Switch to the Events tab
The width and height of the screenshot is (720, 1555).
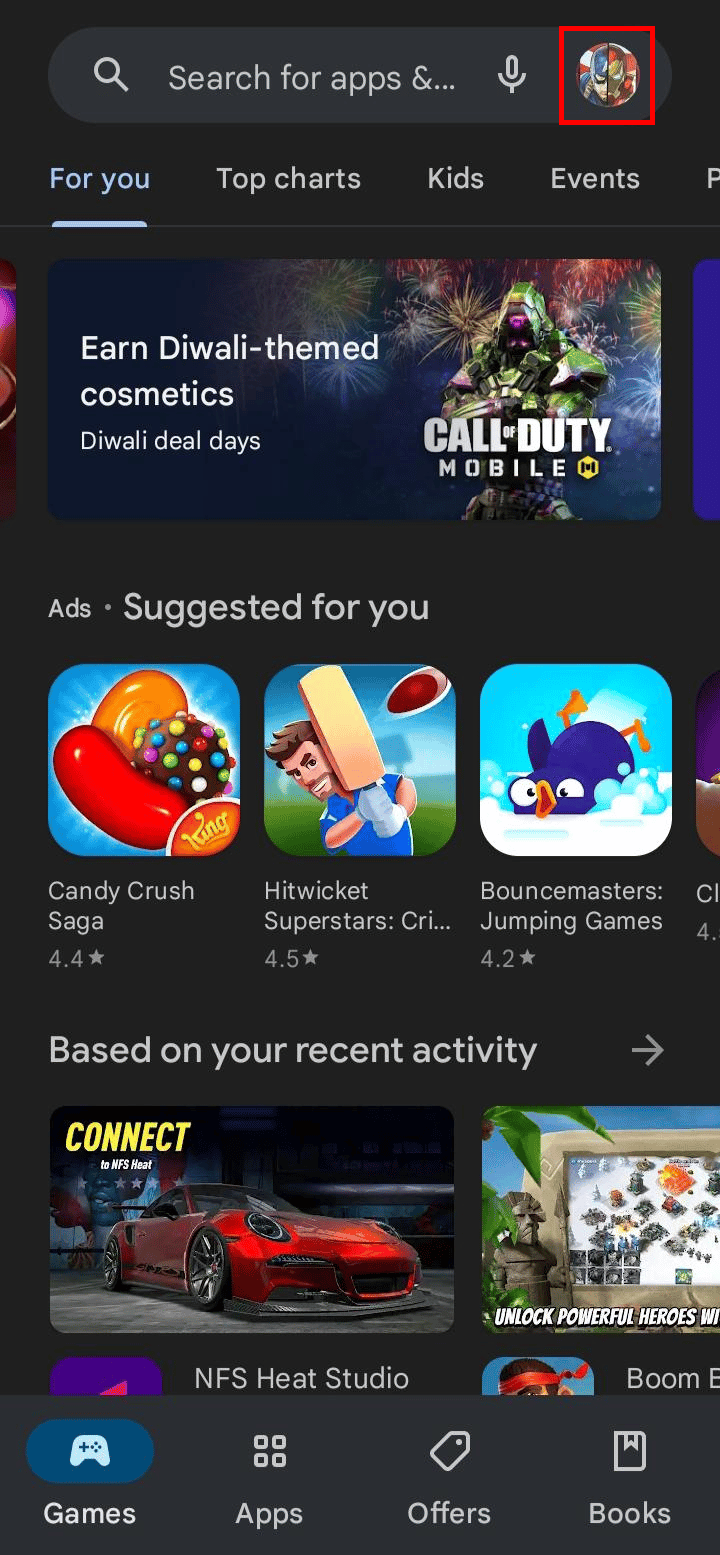(x=595, y=179)
